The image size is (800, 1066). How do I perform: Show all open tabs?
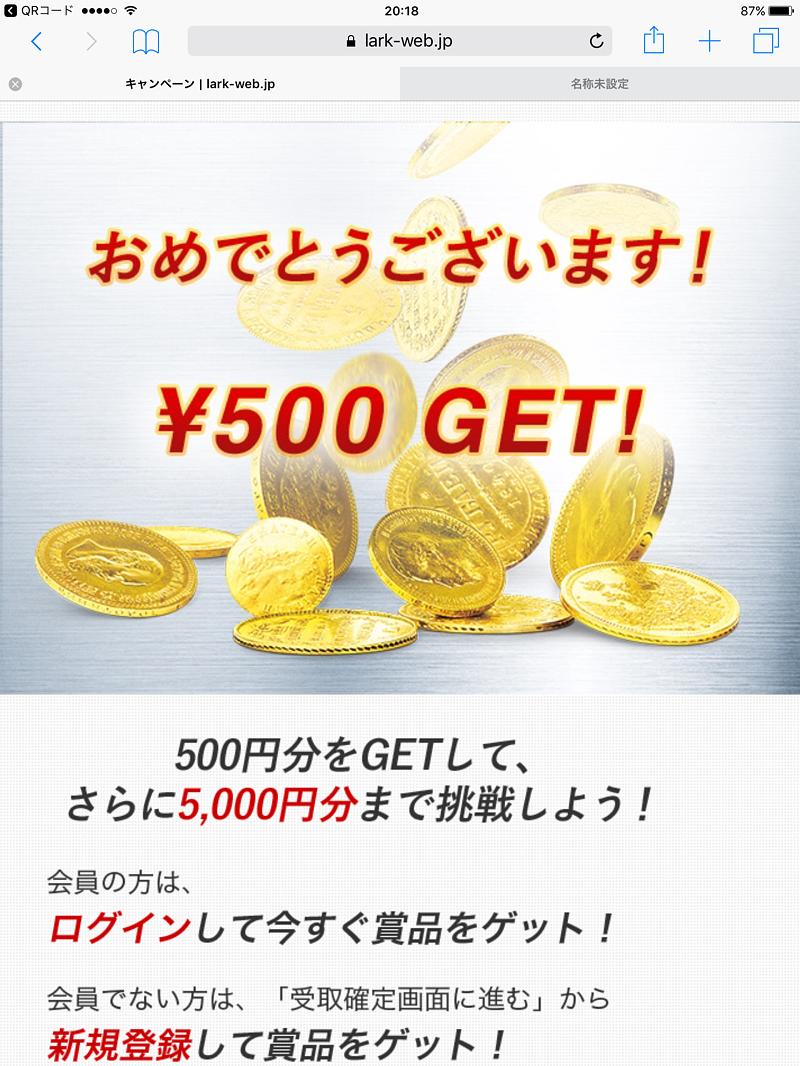pos(766,41)
